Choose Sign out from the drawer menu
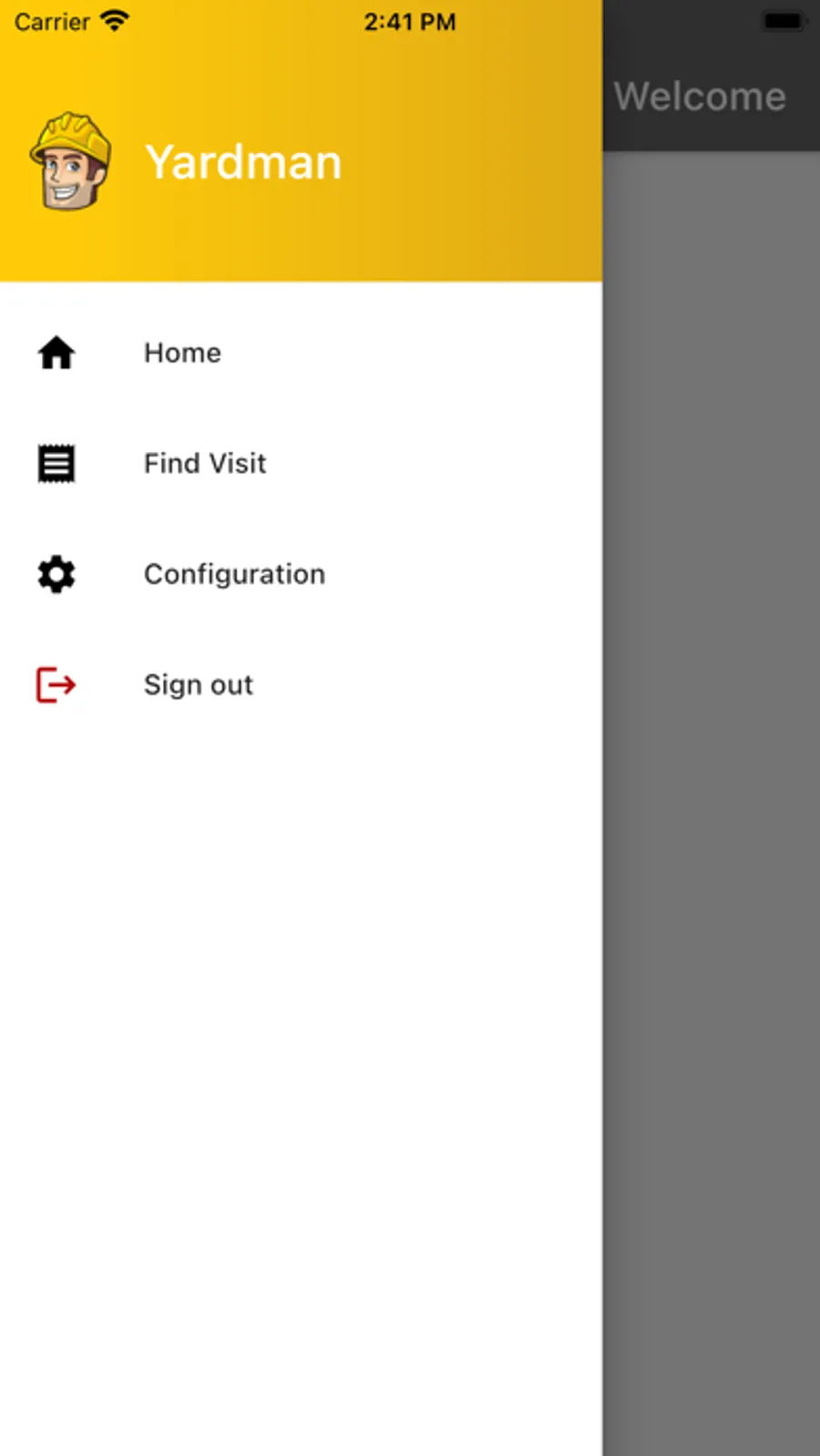The width and height of the screenshot is (820, 1456). point(198,685)
